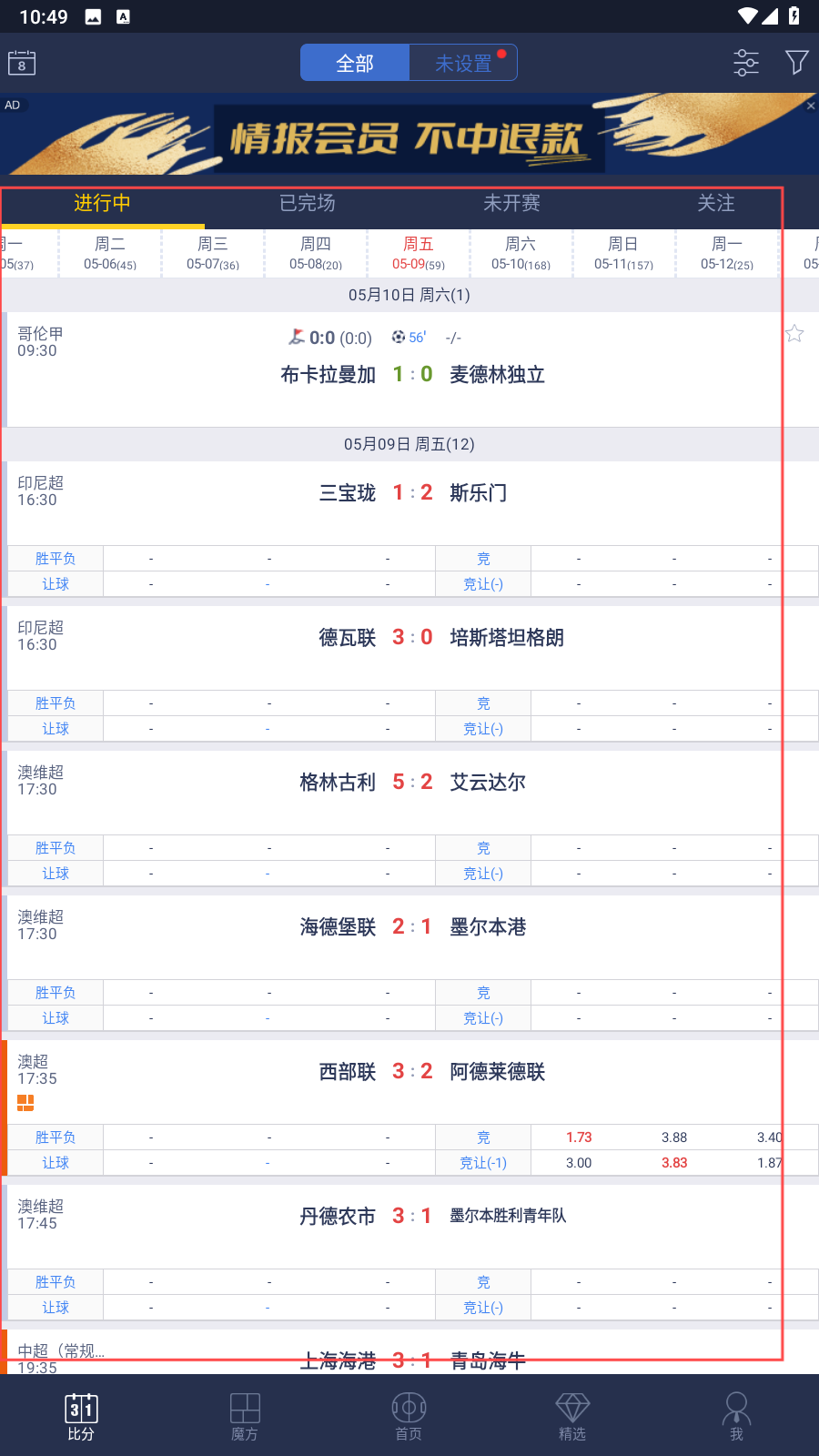The height and width of the screenshot is (1456, 819).
Task: Open the filter funnel icon
Action: [797, 63]
